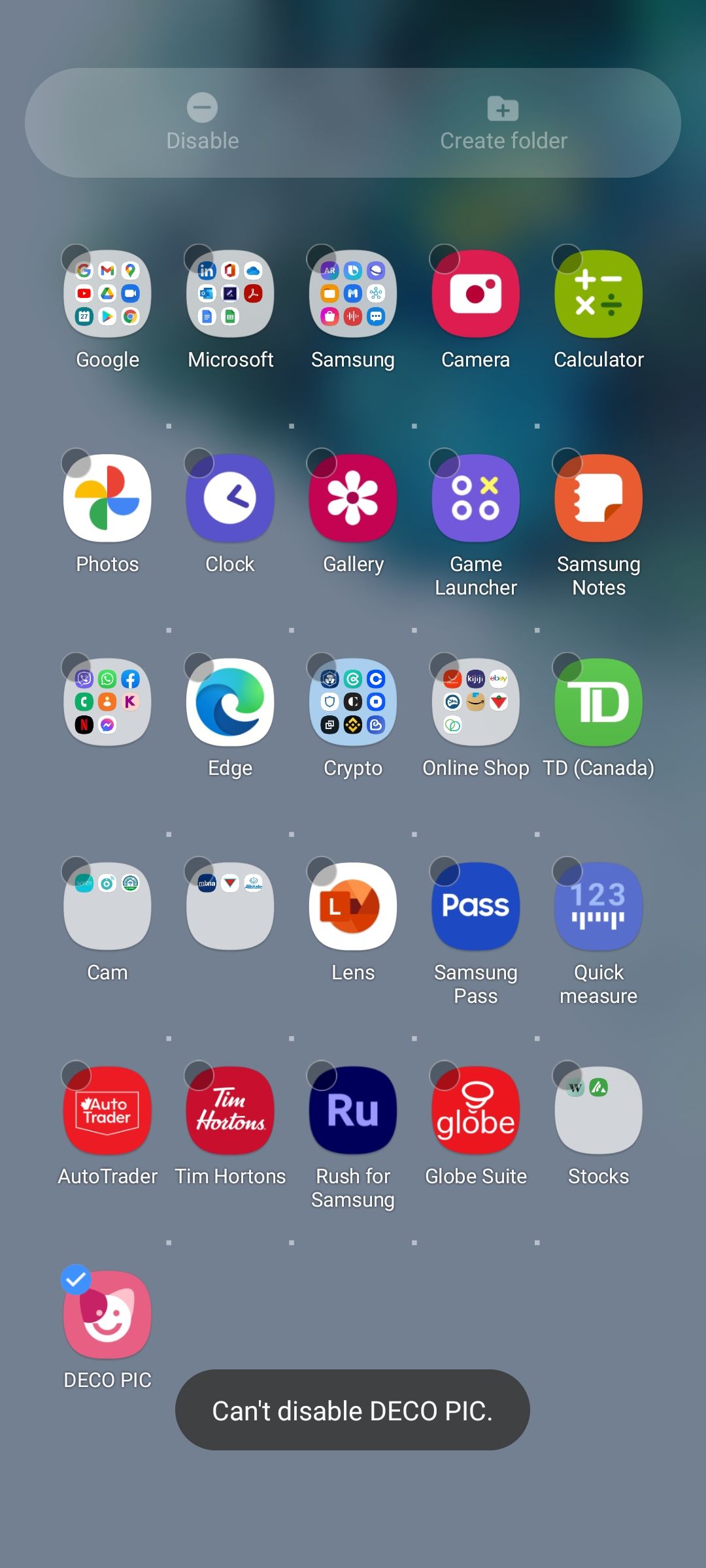The image size is (706, 1568).
Task: Open the Gallery app
Action: [352, 498]
